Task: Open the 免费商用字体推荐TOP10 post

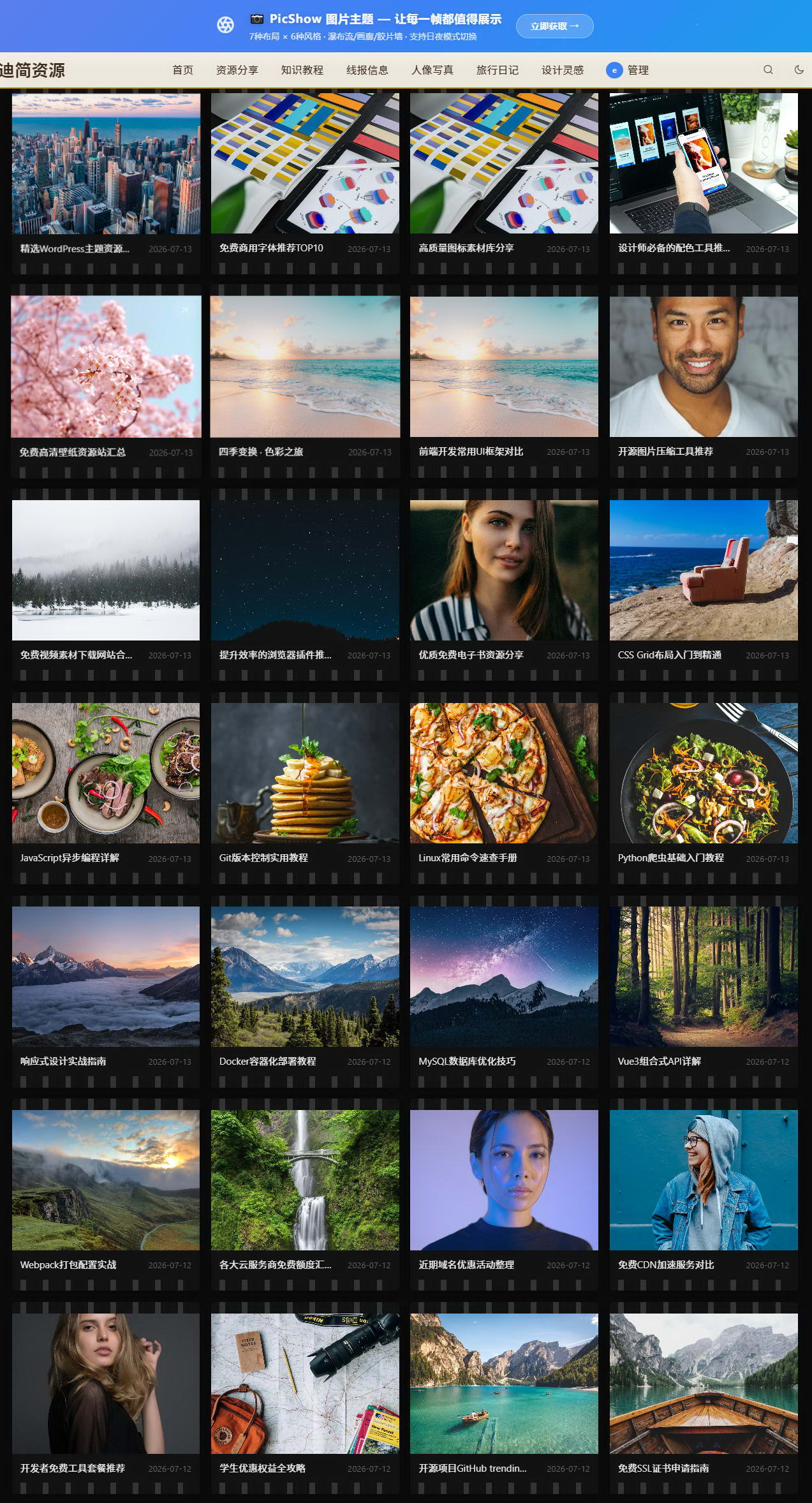Action: point(271,248)
